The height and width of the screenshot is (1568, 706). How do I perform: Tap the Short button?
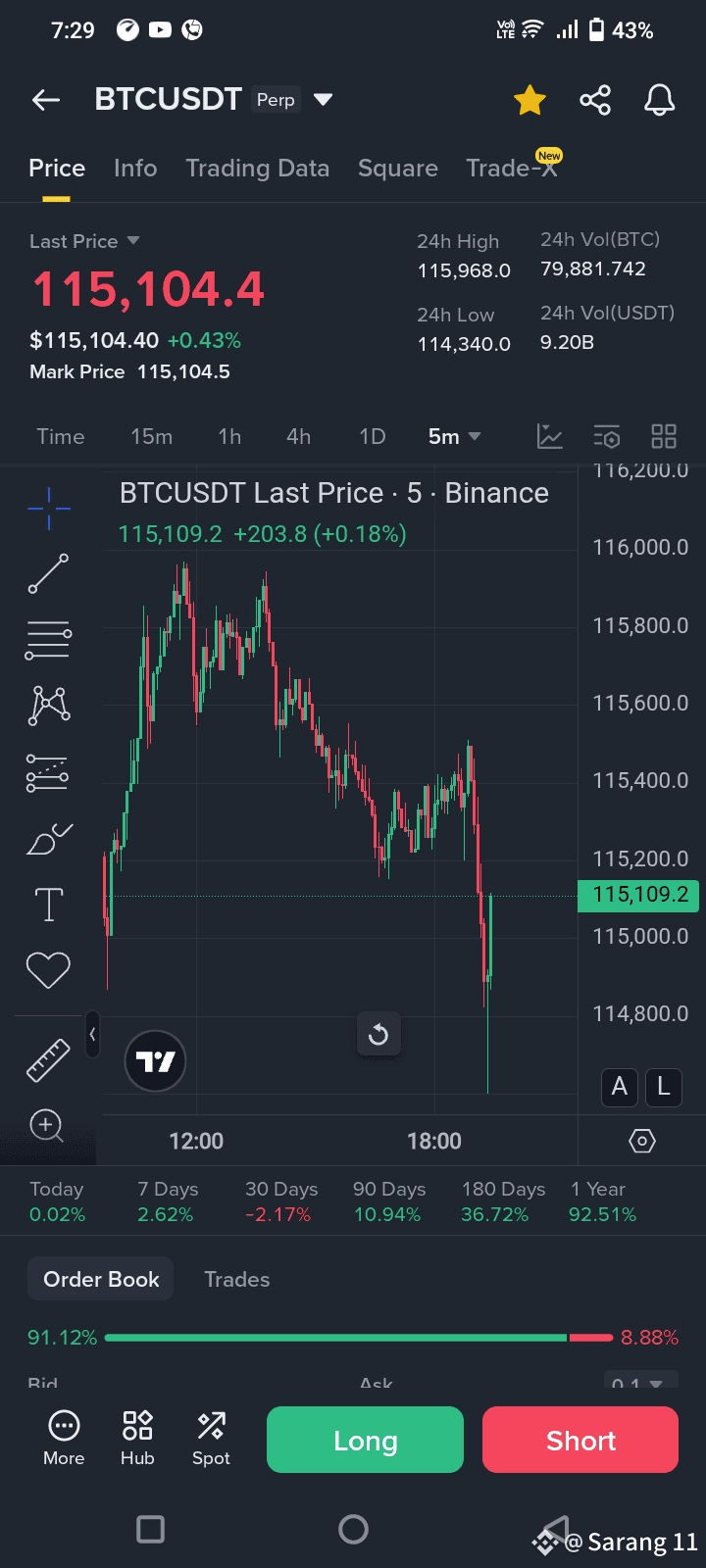(x=580, y=1440)
